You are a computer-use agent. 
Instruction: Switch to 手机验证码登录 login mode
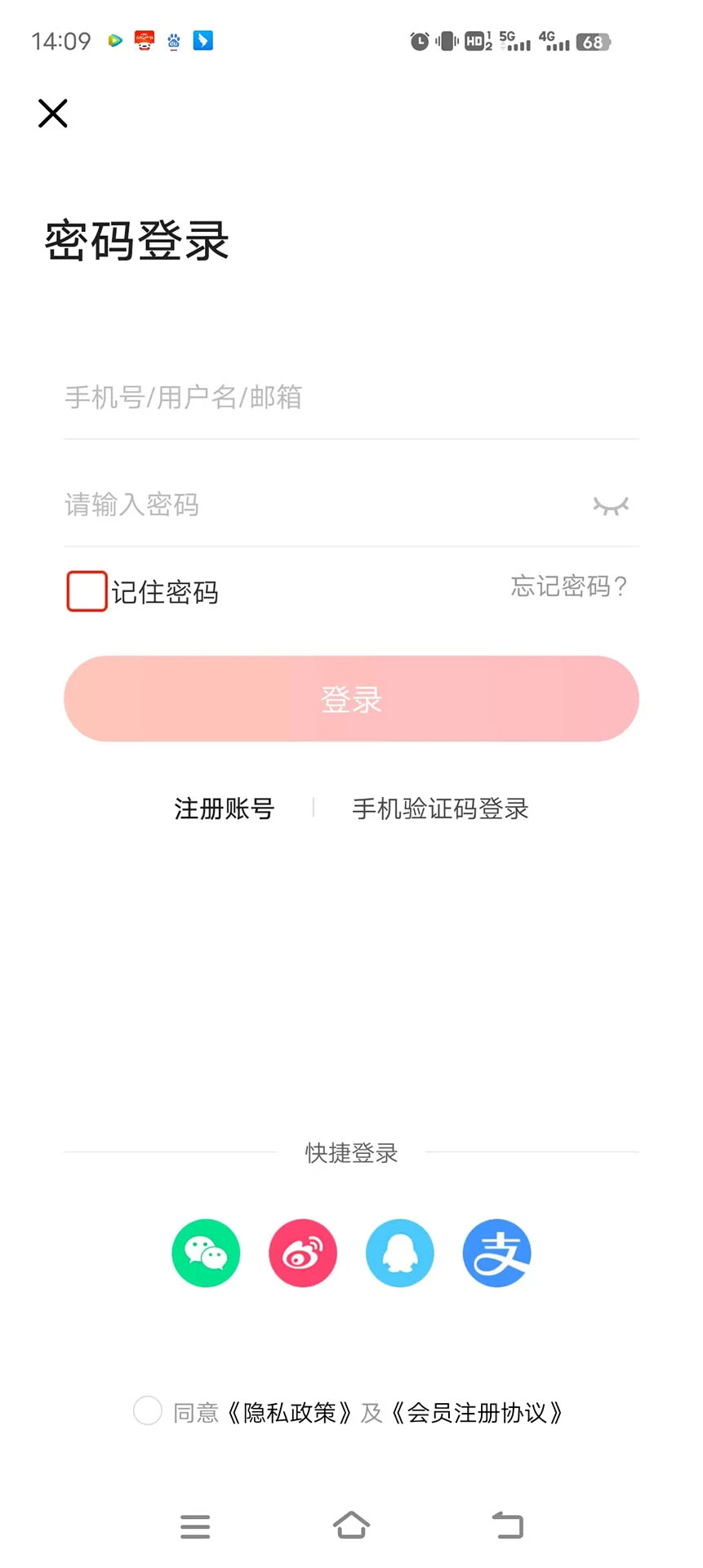click(x=439, y=808)
